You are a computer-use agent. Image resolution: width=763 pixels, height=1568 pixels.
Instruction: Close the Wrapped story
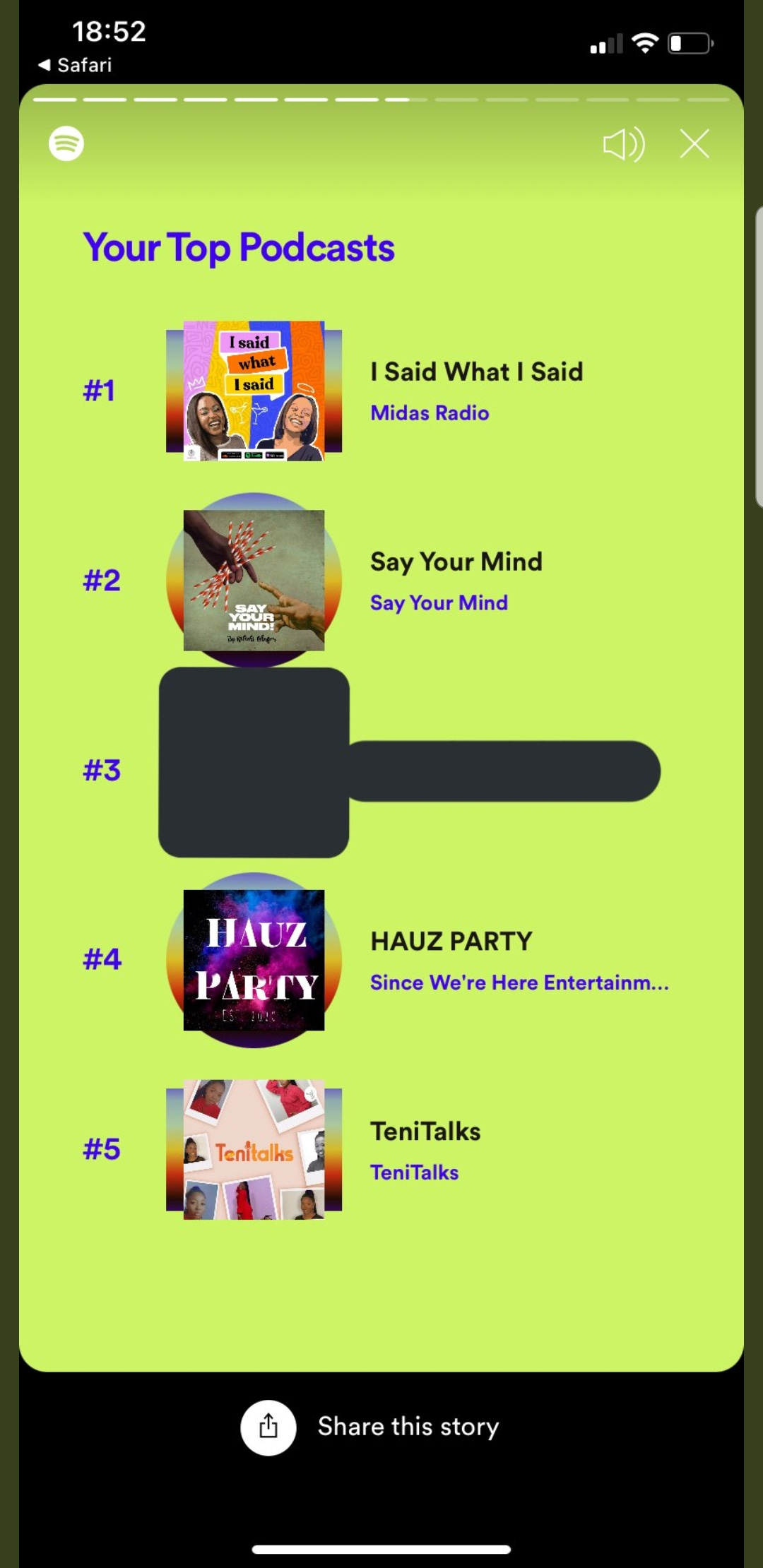pyautogui.click(x=694, y=145)
